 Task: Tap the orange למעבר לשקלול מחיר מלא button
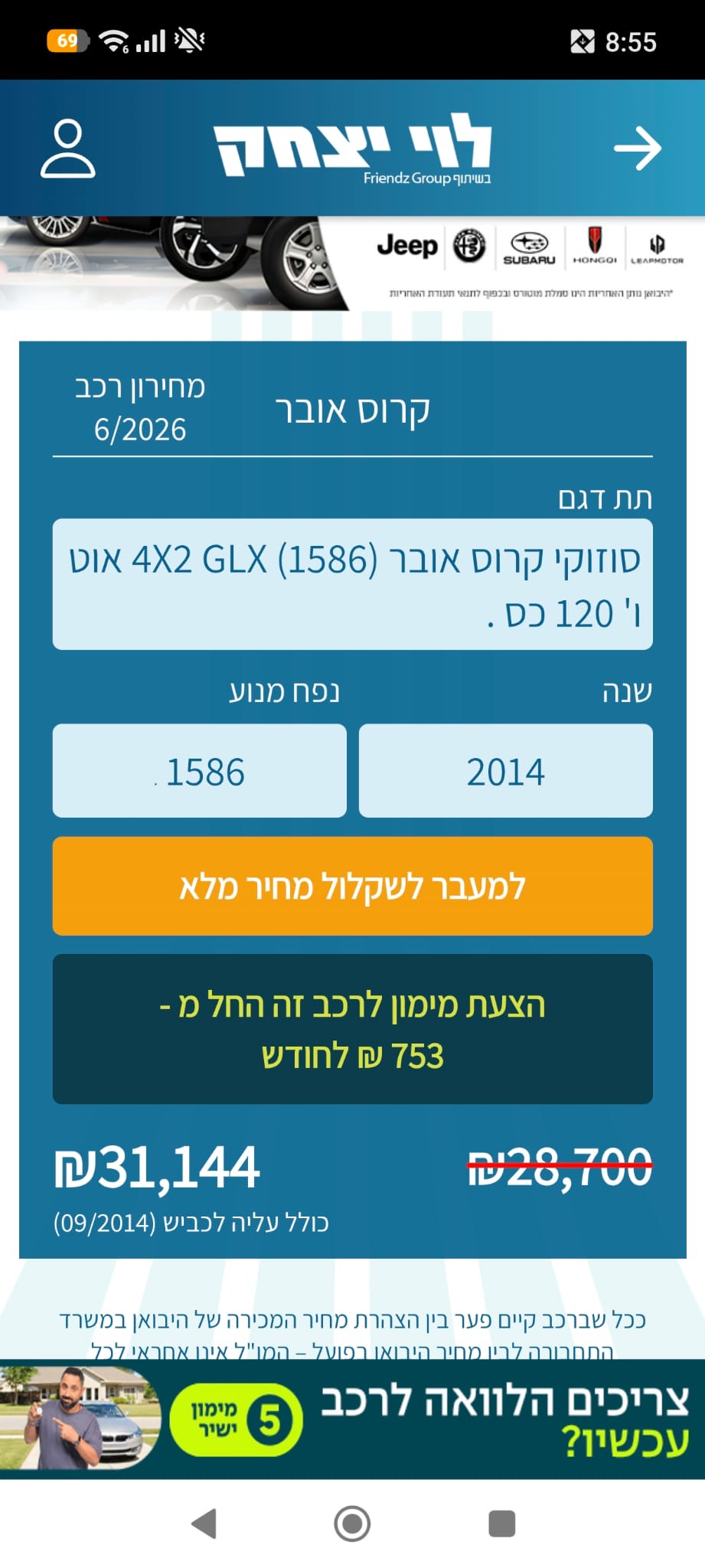pyautogui.click(x=352, y=886)
